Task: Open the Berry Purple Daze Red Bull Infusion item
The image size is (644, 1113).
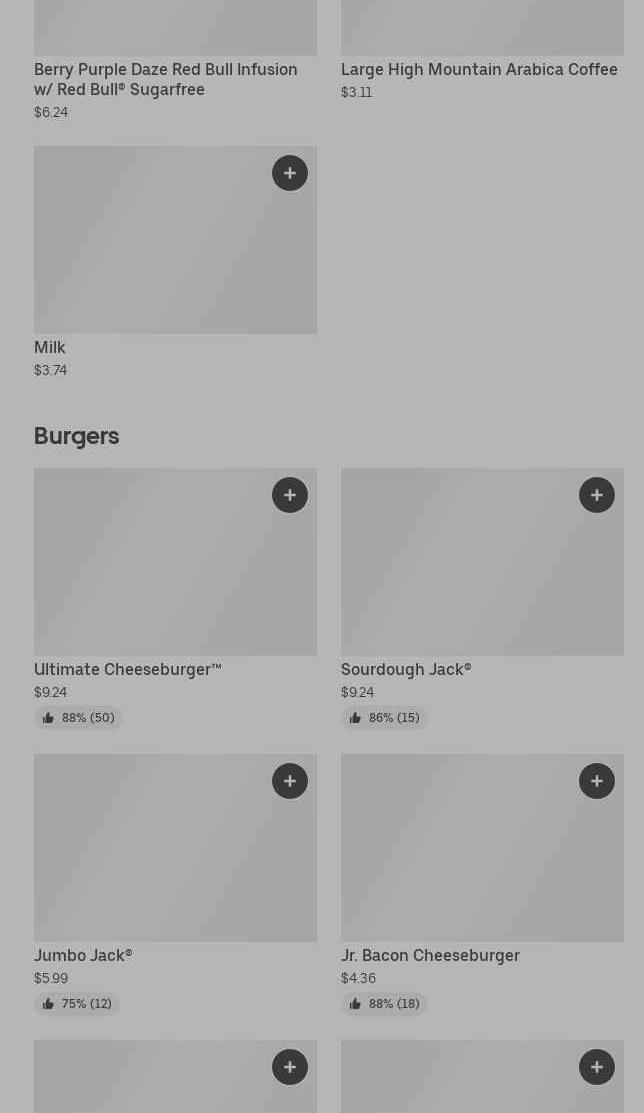Action: pos(166,79)
